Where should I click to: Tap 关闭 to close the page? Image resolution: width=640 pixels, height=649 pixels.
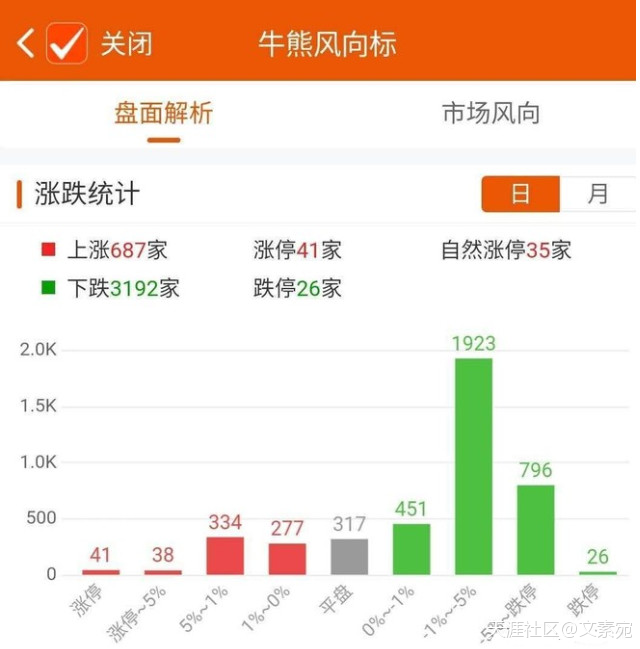pyautogui.click(x=127, y=44)
